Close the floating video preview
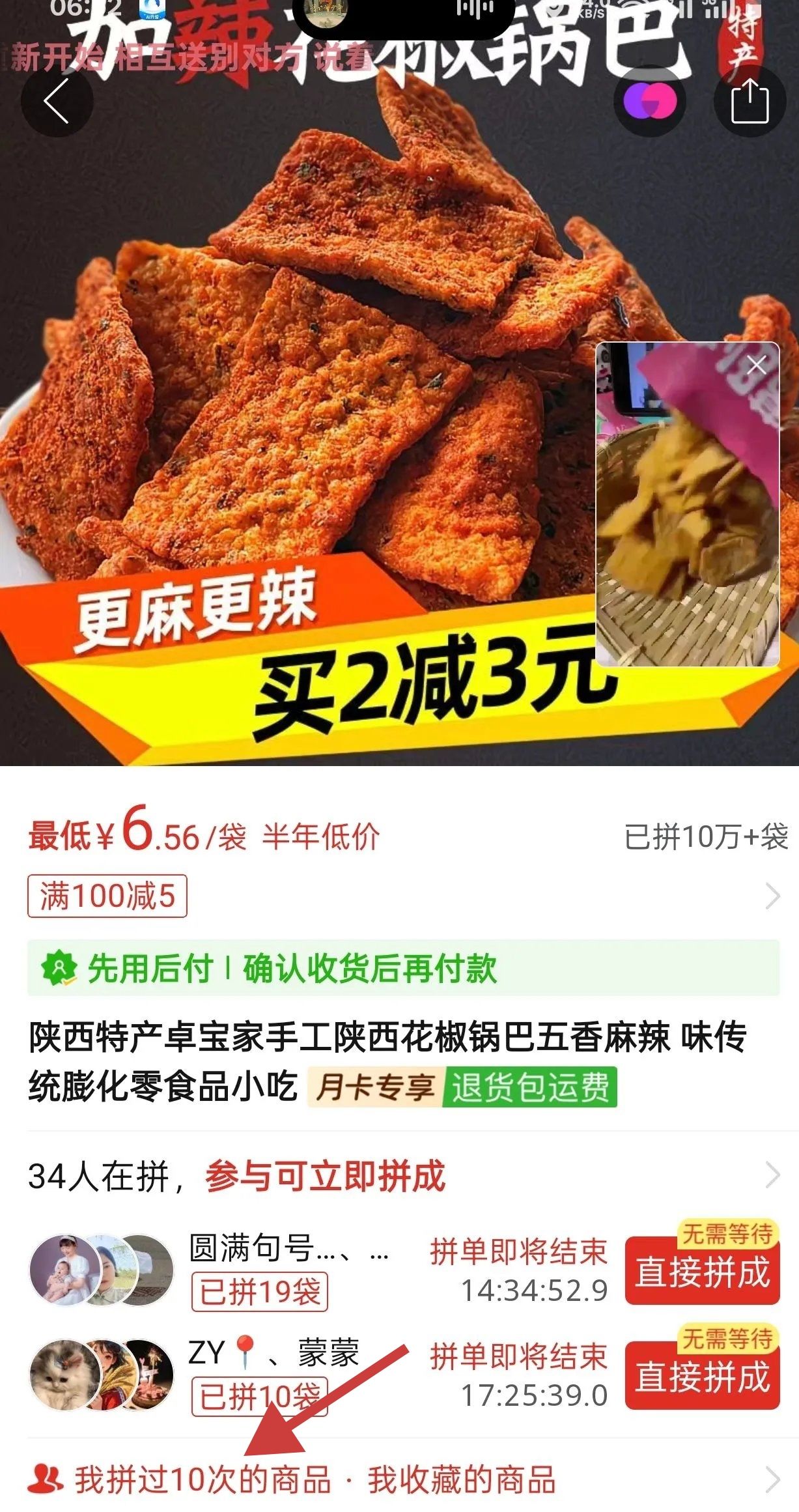Viewport: 799px width, 1512px height. click(757, 365)
